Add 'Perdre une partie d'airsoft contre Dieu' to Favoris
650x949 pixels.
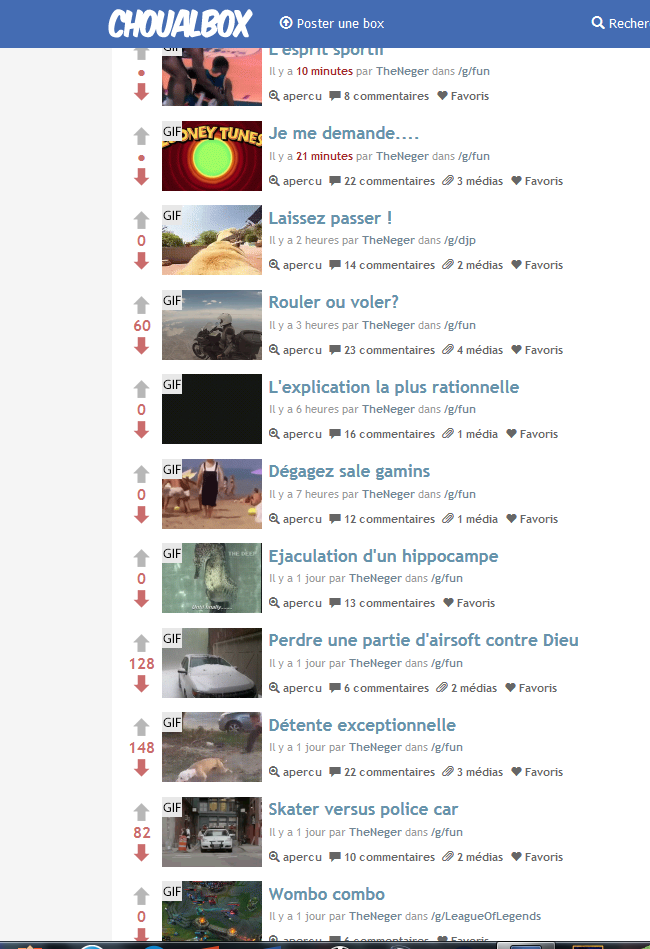click(x=531, y=688)
